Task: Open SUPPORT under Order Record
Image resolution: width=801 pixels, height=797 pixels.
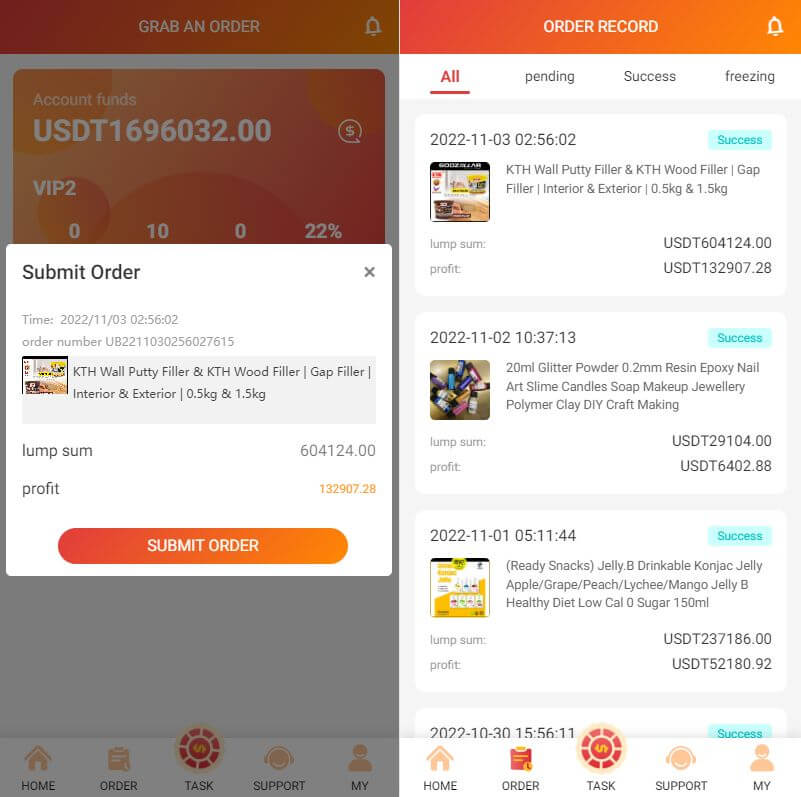Action: [681, 768]
